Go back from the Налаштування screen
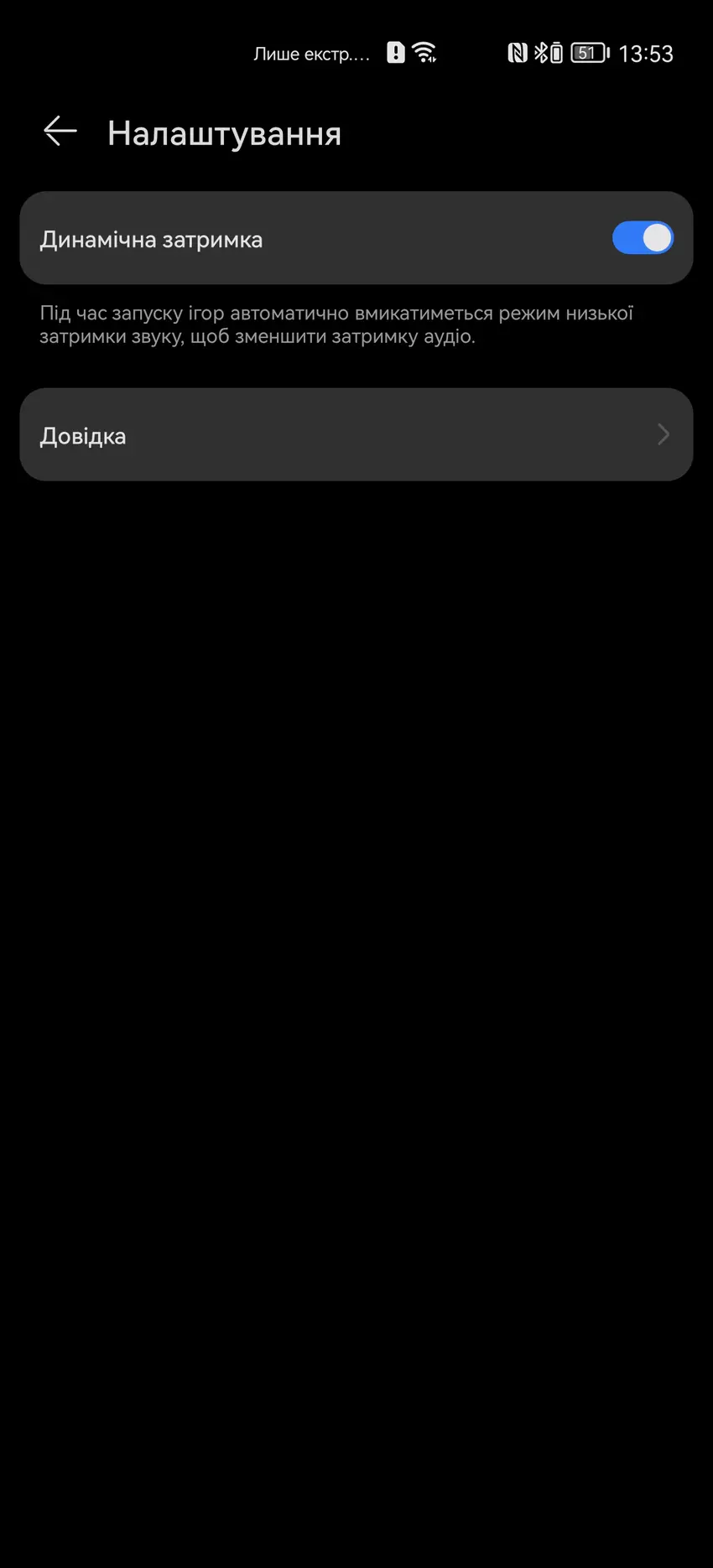Viewport: 713px width, 1568px height. (x=60, y=132)
